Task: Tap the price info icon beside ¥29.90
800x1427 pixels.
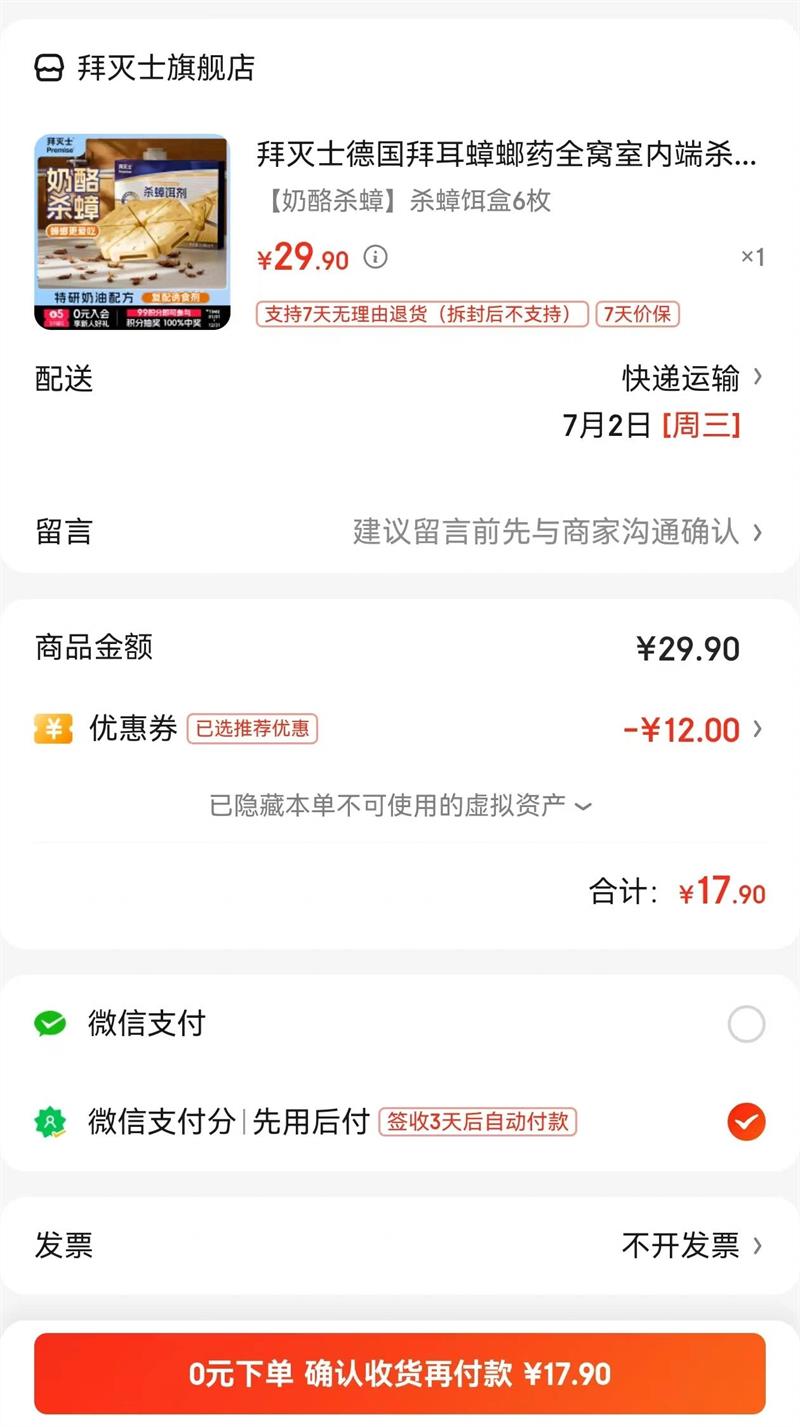Action: 375,257
